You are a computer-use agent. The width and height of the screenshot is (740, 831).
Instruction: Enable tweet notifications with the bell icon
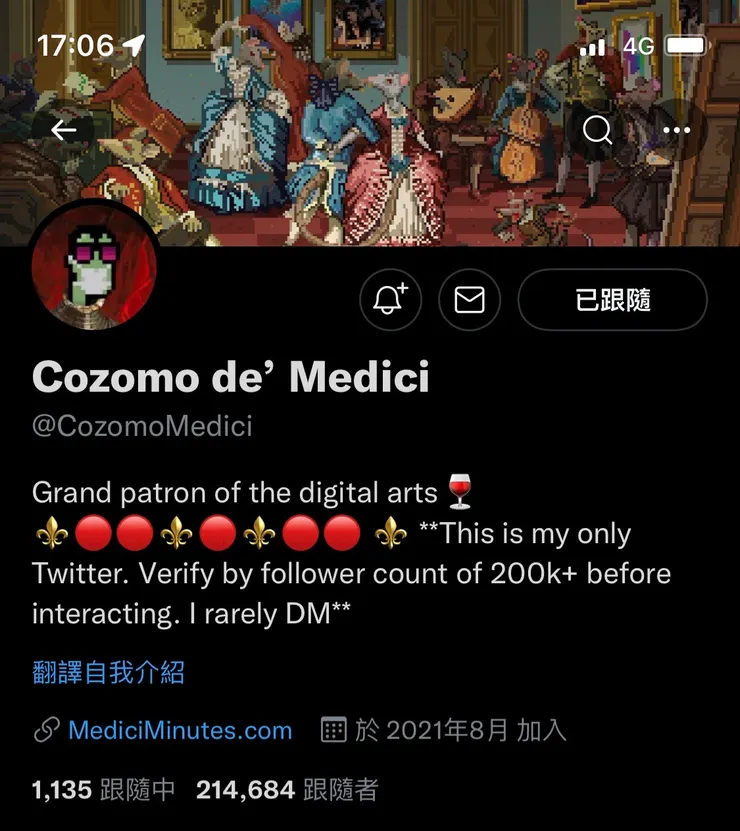[x=390, y=299]
